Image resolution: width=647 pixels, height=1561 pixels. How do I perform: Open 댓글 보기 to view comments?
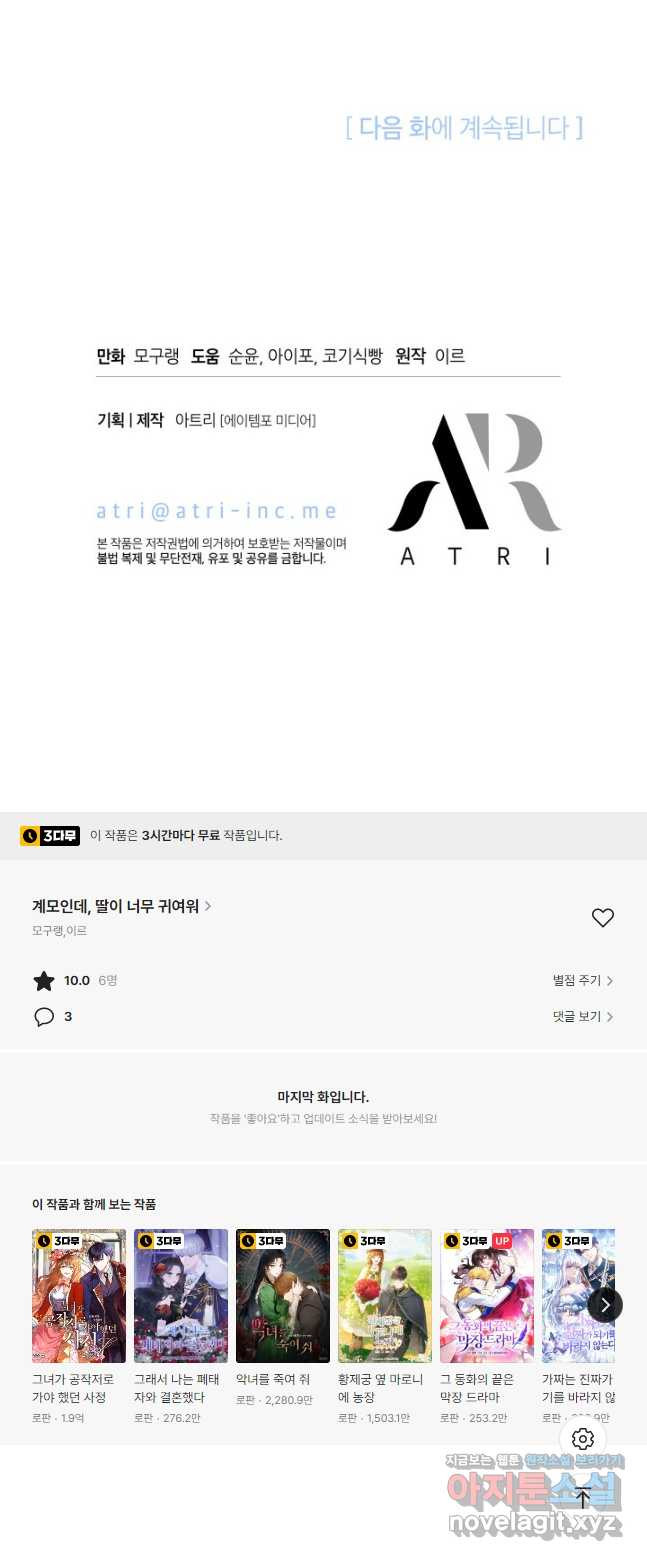[x=582, y=1016]
